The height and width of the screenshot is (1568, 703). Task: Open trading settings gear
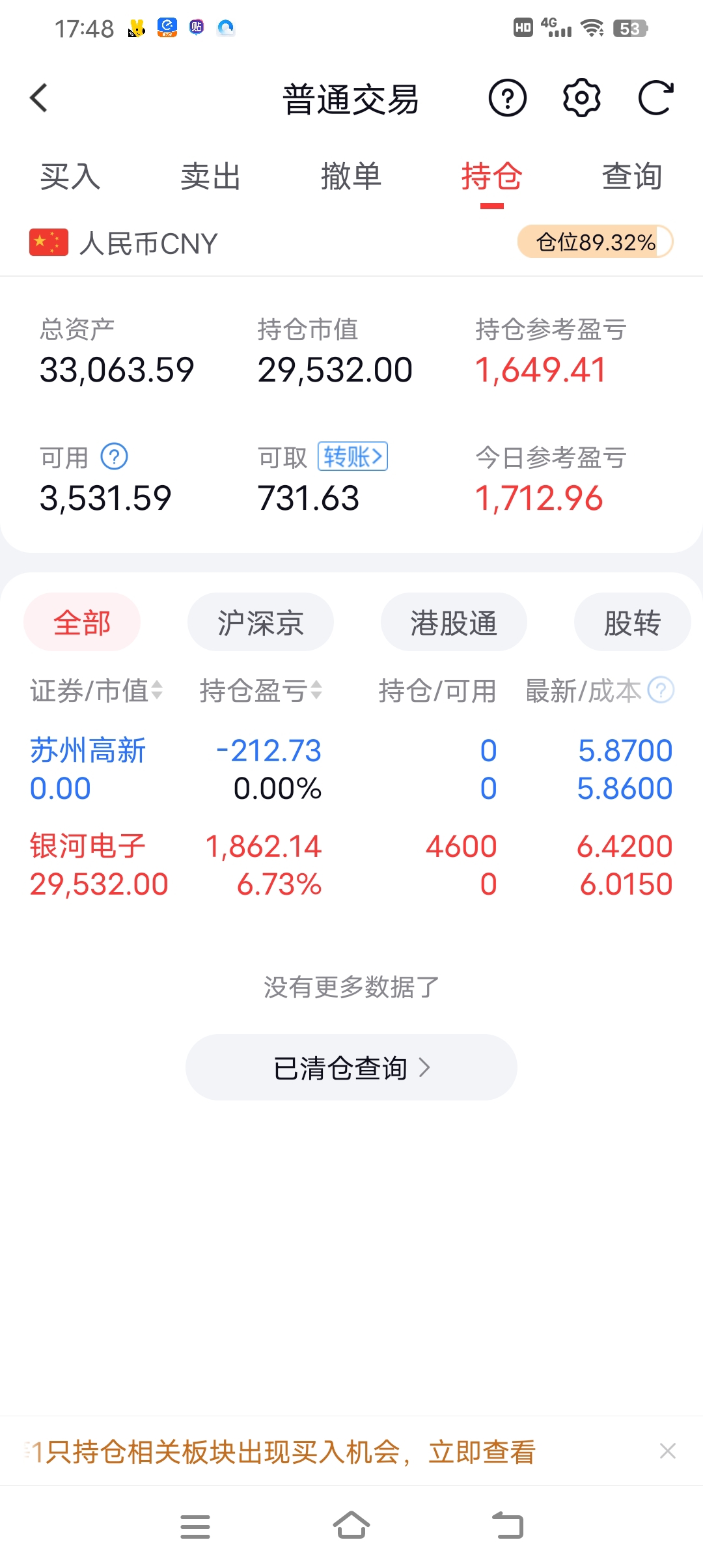581,98
